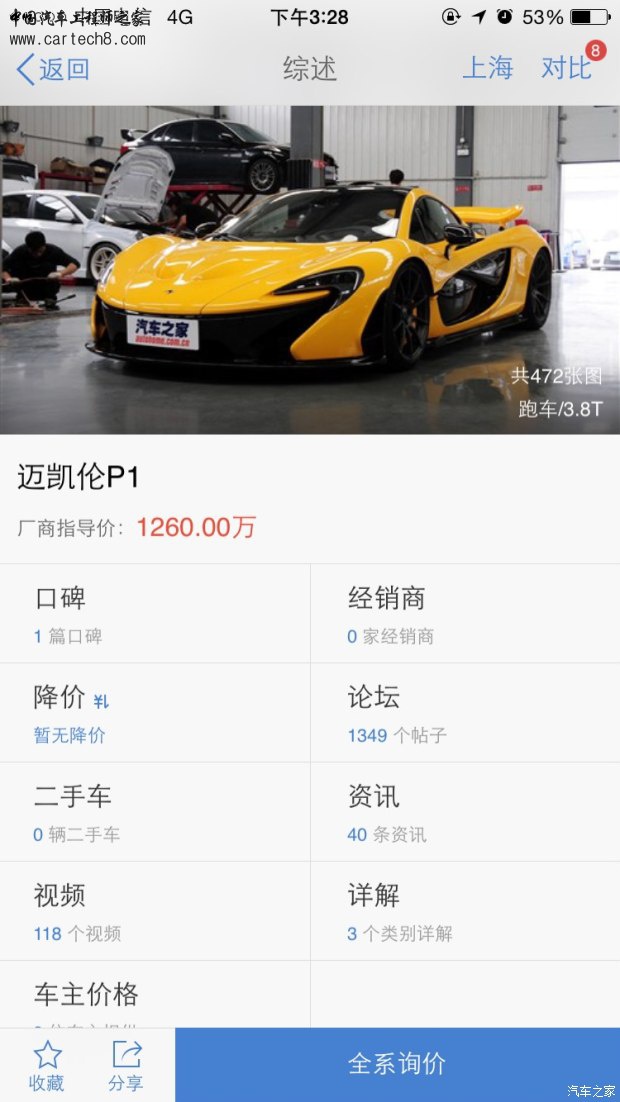This screenshot has width=620, height=1102.
Task: Watch 视频 videos for this car
Action: click(155, 911)
